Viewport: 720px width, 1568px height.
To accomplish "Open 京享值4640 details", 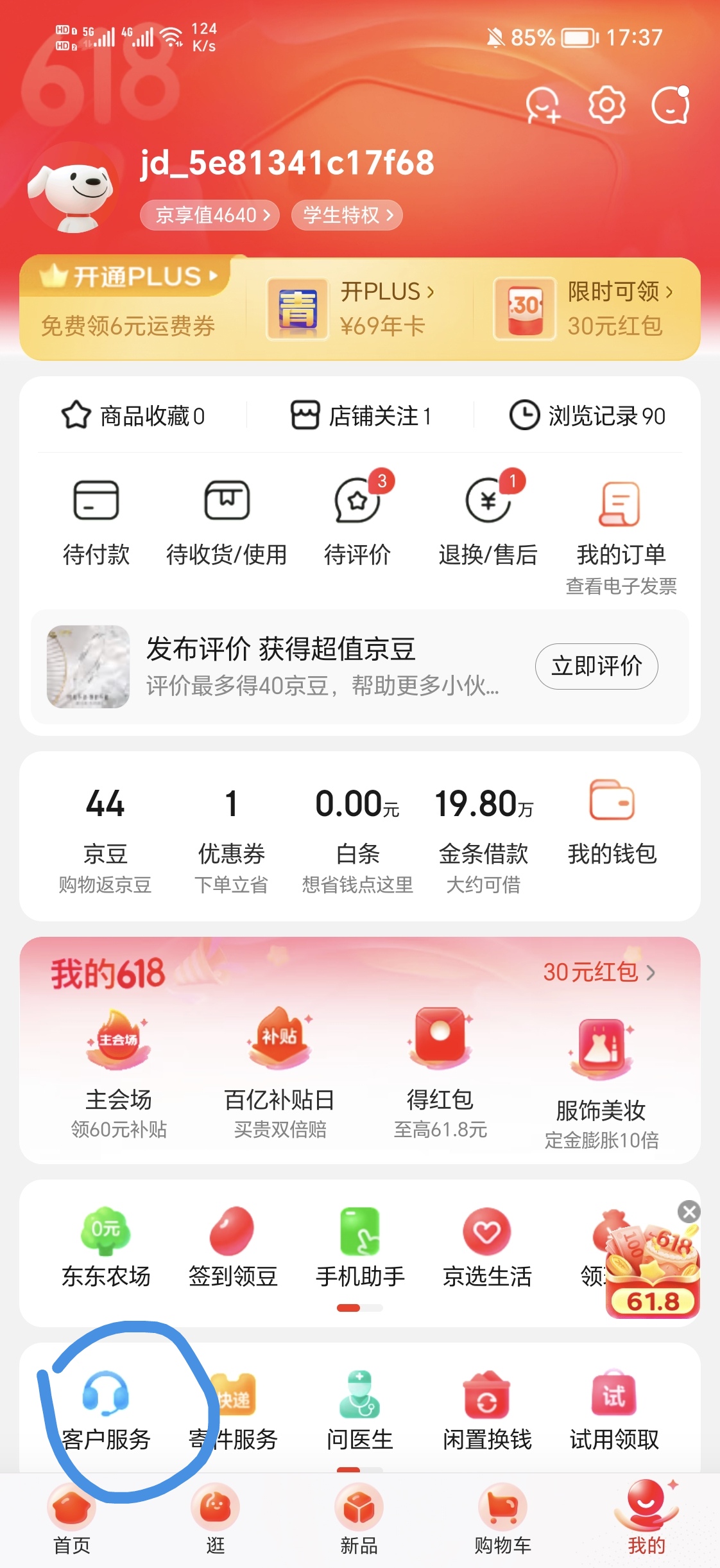I will [x=210, y=215].
